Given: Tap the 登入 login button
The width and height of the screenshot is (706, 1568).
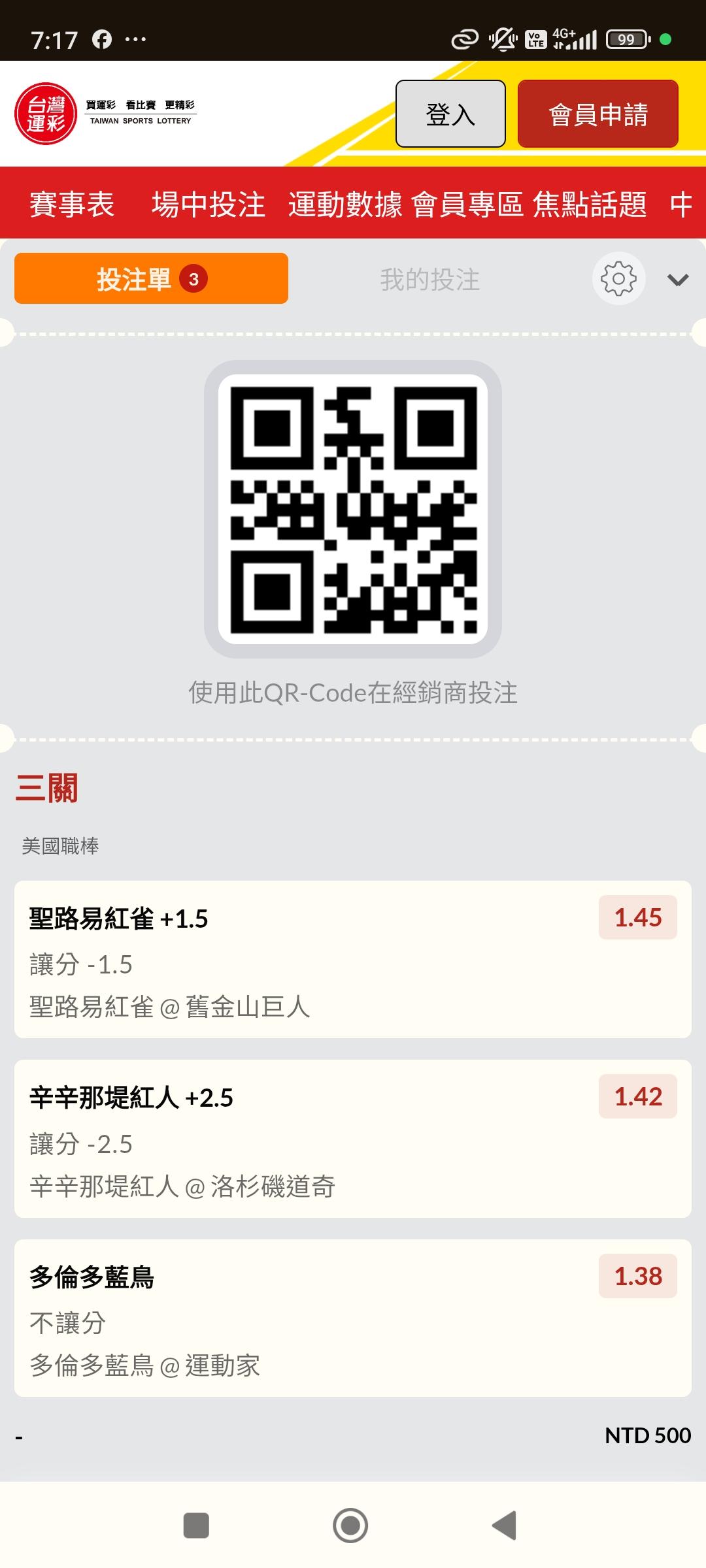Looking at the screenshot, I should click(450, 114).
